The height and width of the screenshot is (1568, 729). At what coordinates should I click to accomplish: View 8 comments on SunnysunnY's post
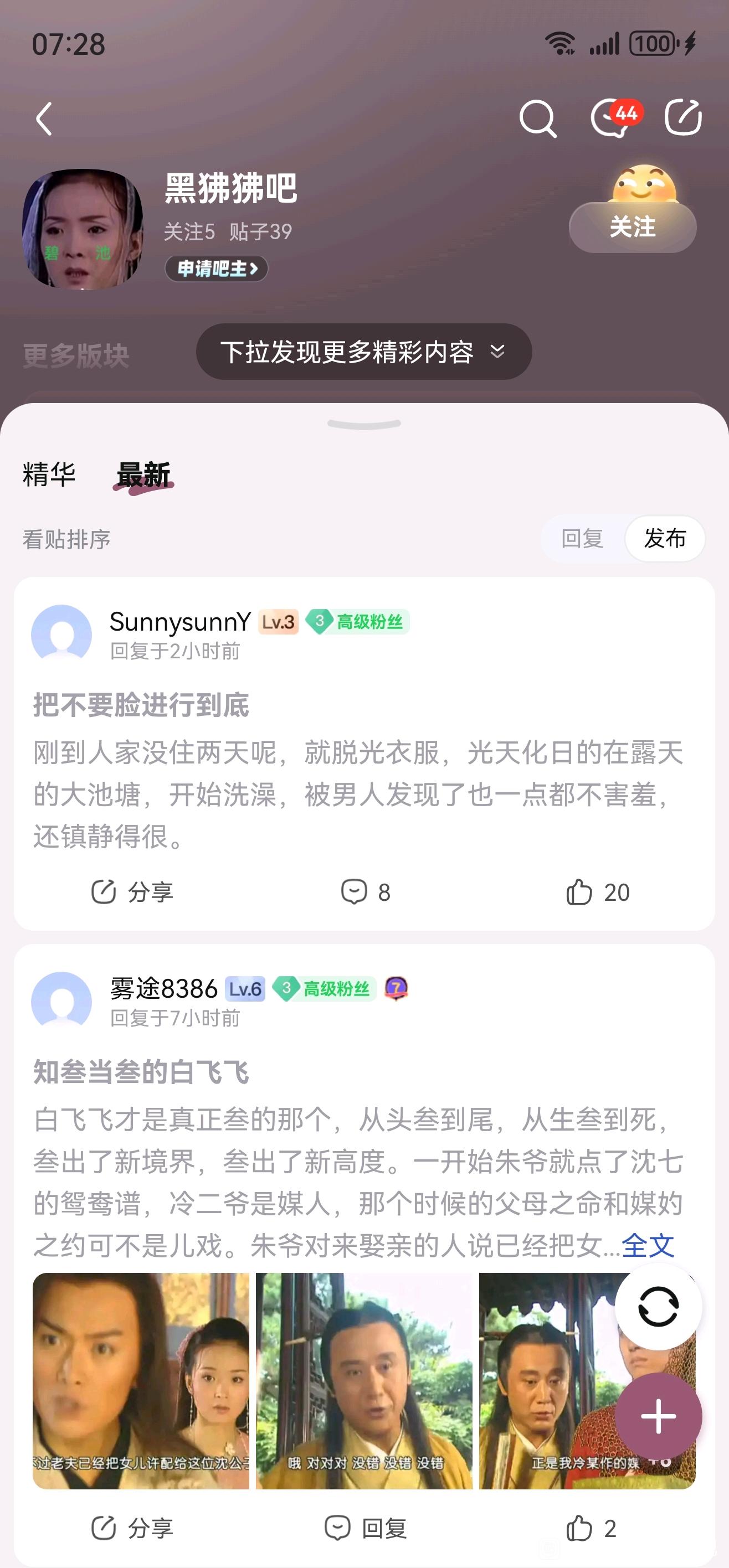(365, 893)
